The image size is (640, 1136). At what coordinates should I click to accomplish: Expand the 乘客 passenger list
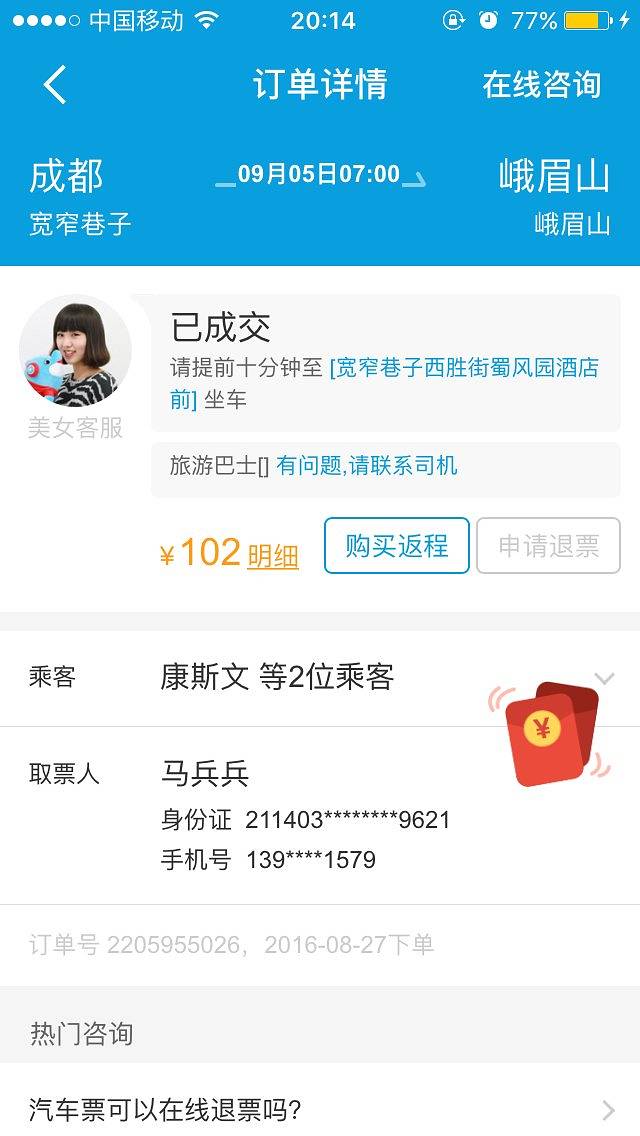coord(603,678)
